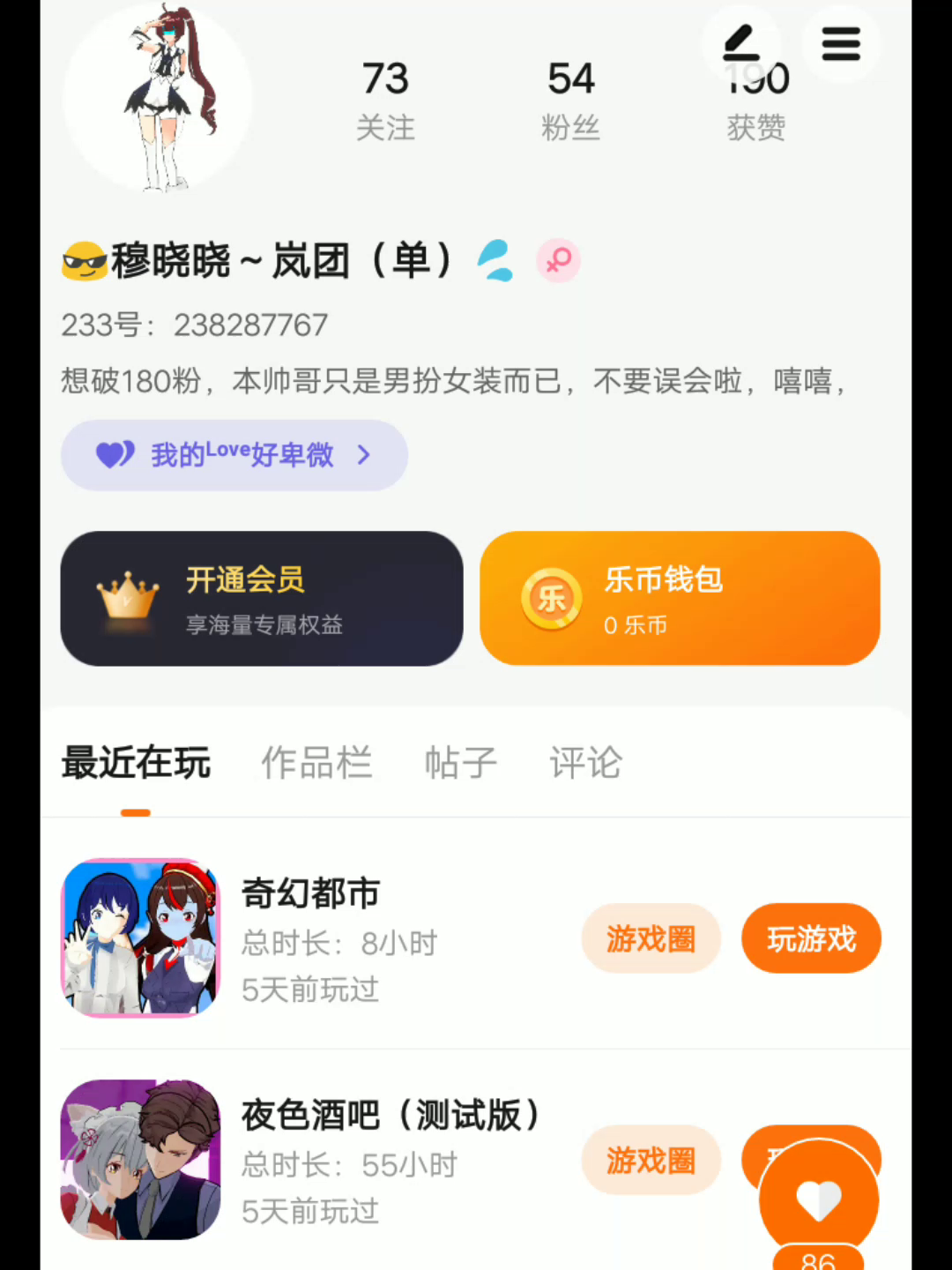Open the 乐币钱包 wallet
This screenshot has width=952, height=1270.
(680, 599)
